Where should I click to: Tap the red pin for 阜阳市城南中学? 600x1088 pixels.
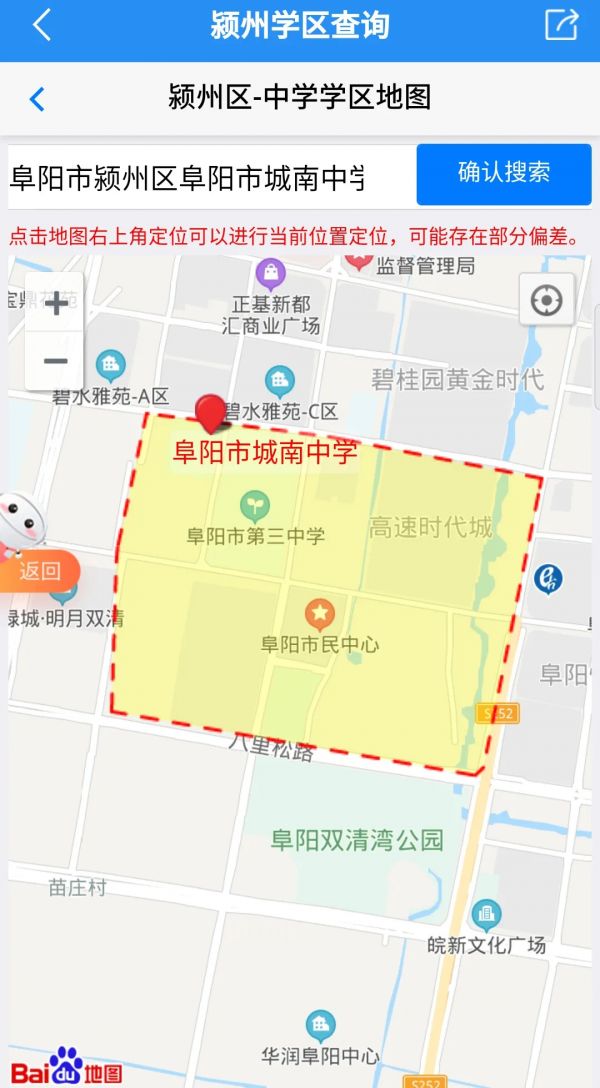tap(211, 412)
